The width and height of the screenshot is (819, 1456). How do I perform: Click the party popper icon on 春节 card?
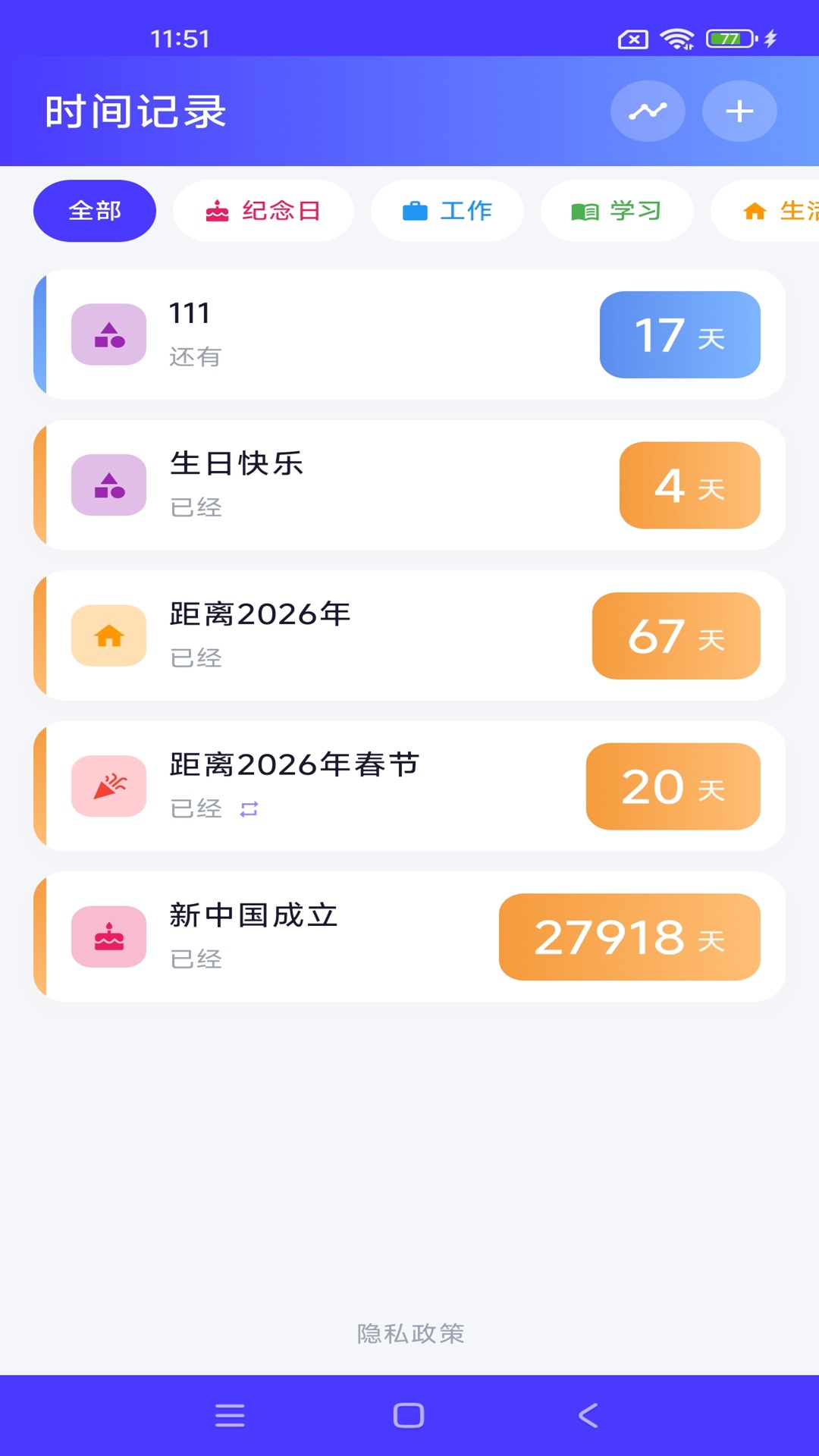tap(108, 786)
